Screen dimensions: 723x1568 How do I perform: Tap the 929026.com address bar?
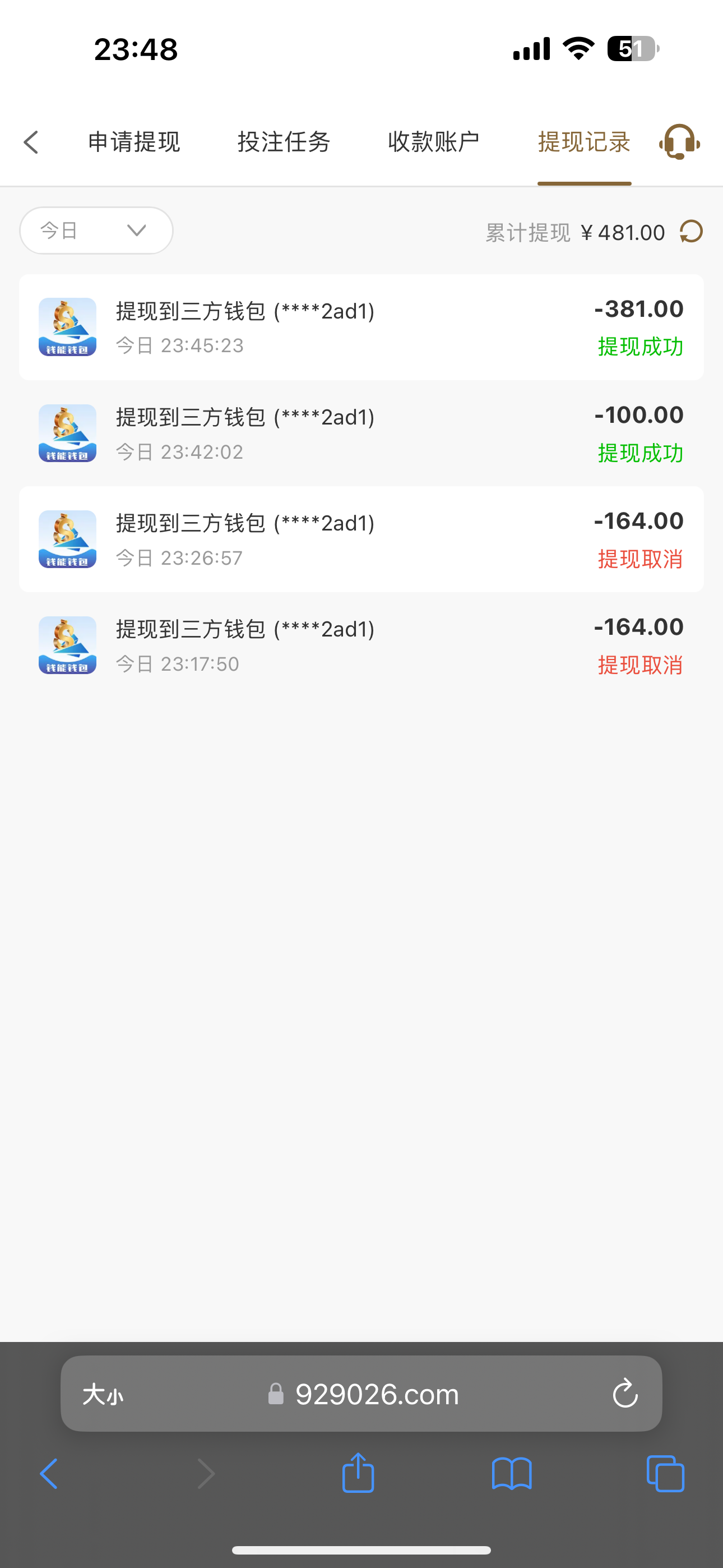tap(376, 1394)
